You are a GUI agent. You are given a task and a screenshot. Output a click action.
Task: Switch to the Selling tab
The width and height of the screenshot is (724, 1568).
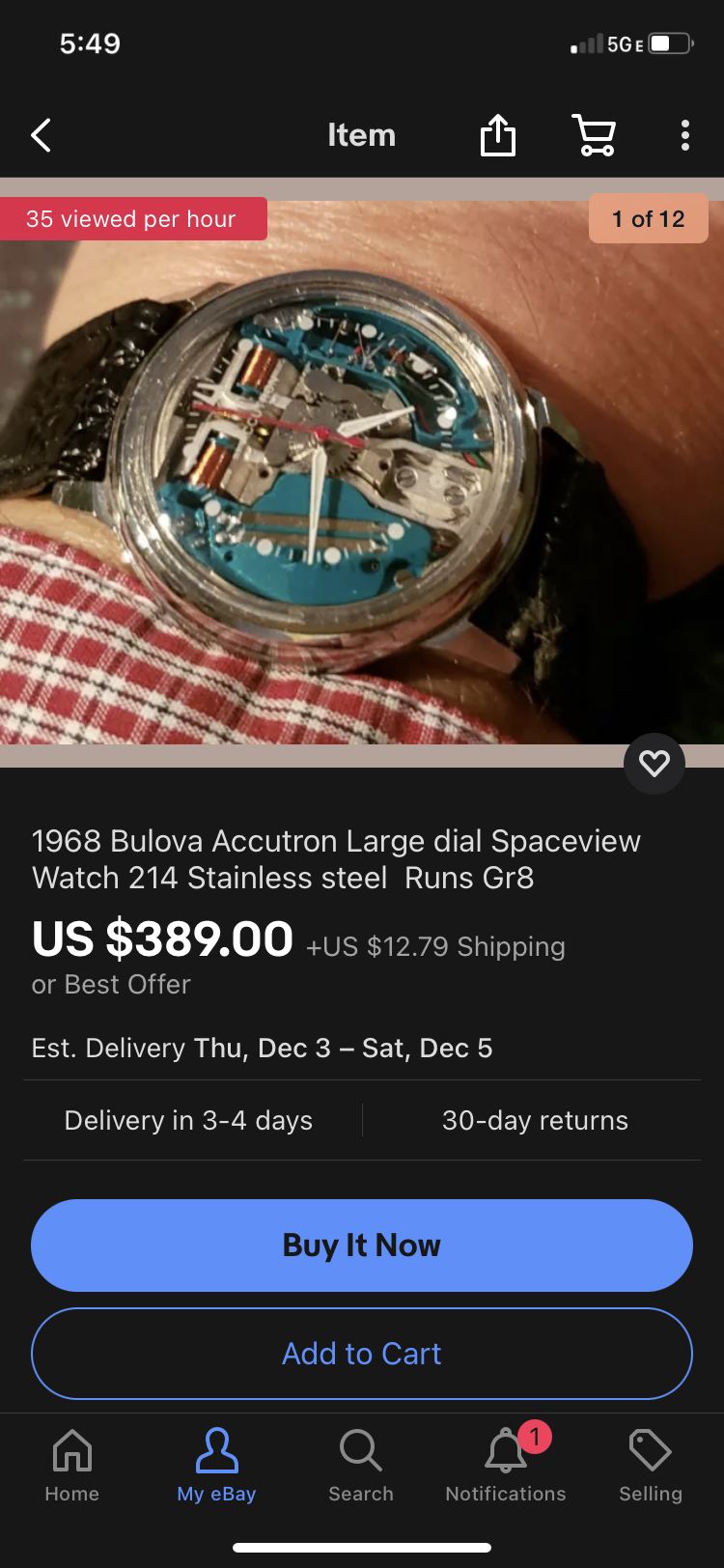tap(651, 1465)
